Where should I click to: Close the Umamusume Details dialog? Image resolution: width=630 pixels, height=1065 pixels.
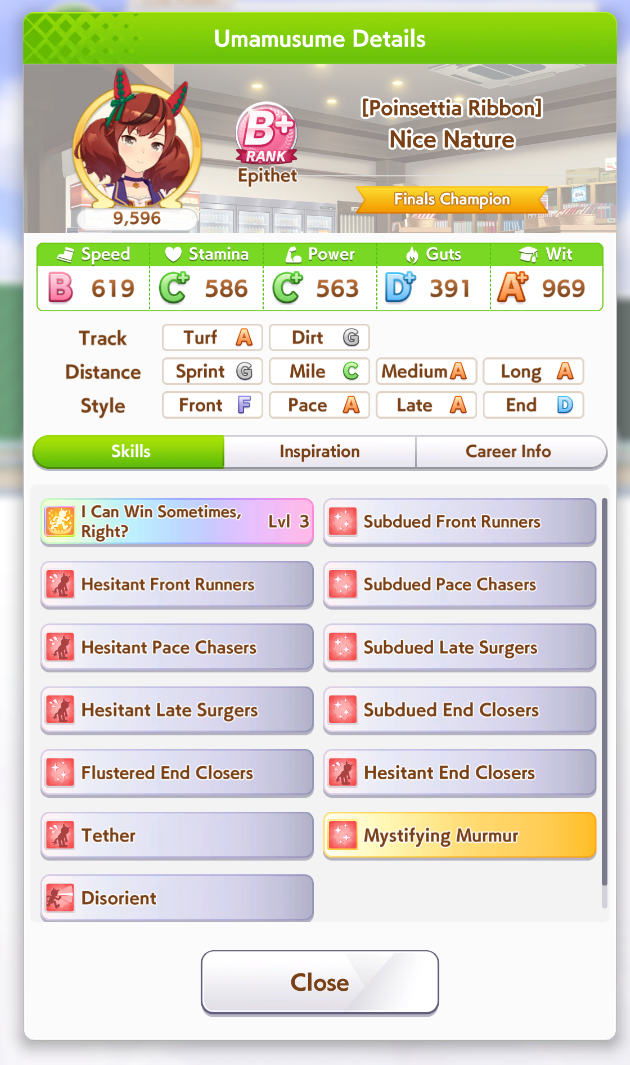point(319,982)
